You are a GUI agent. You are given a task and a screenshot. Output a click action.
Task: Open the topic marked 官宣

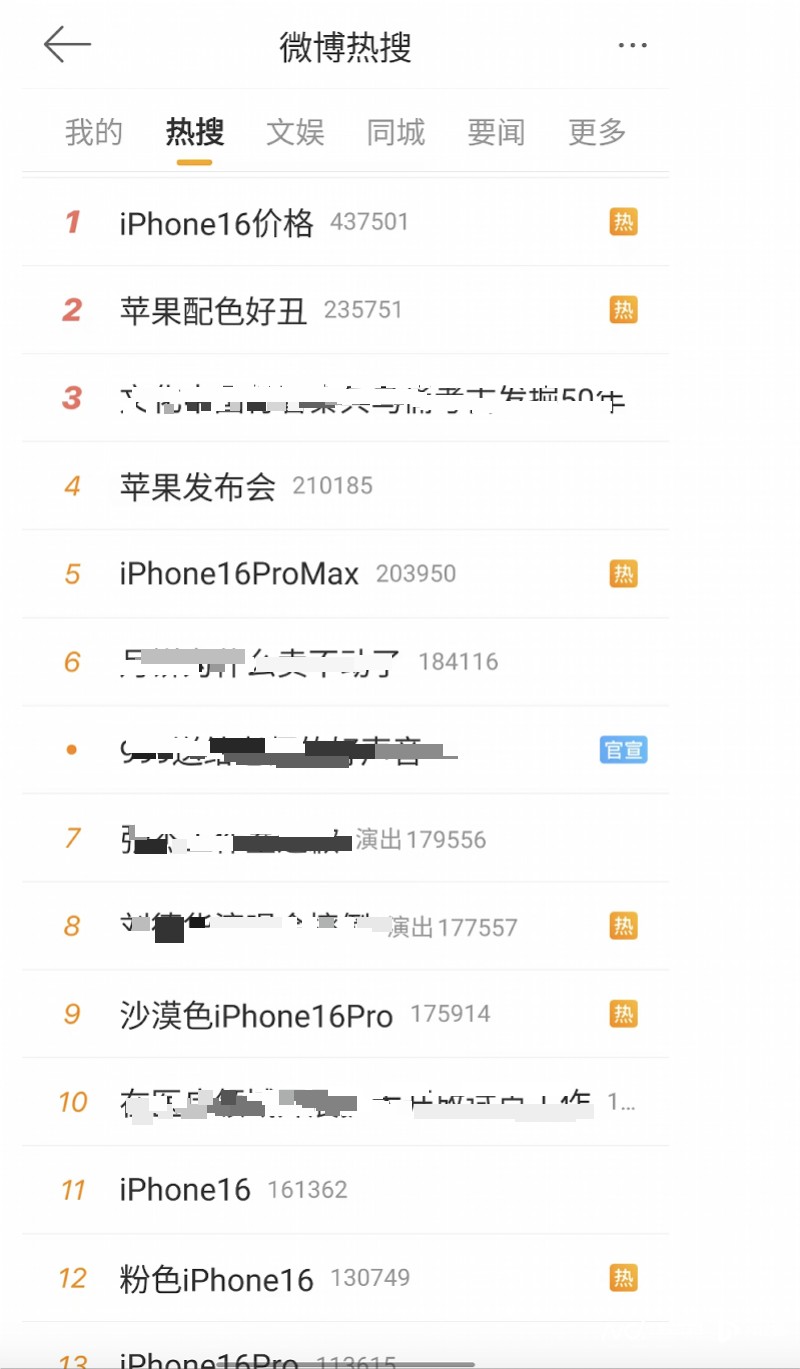346,750
